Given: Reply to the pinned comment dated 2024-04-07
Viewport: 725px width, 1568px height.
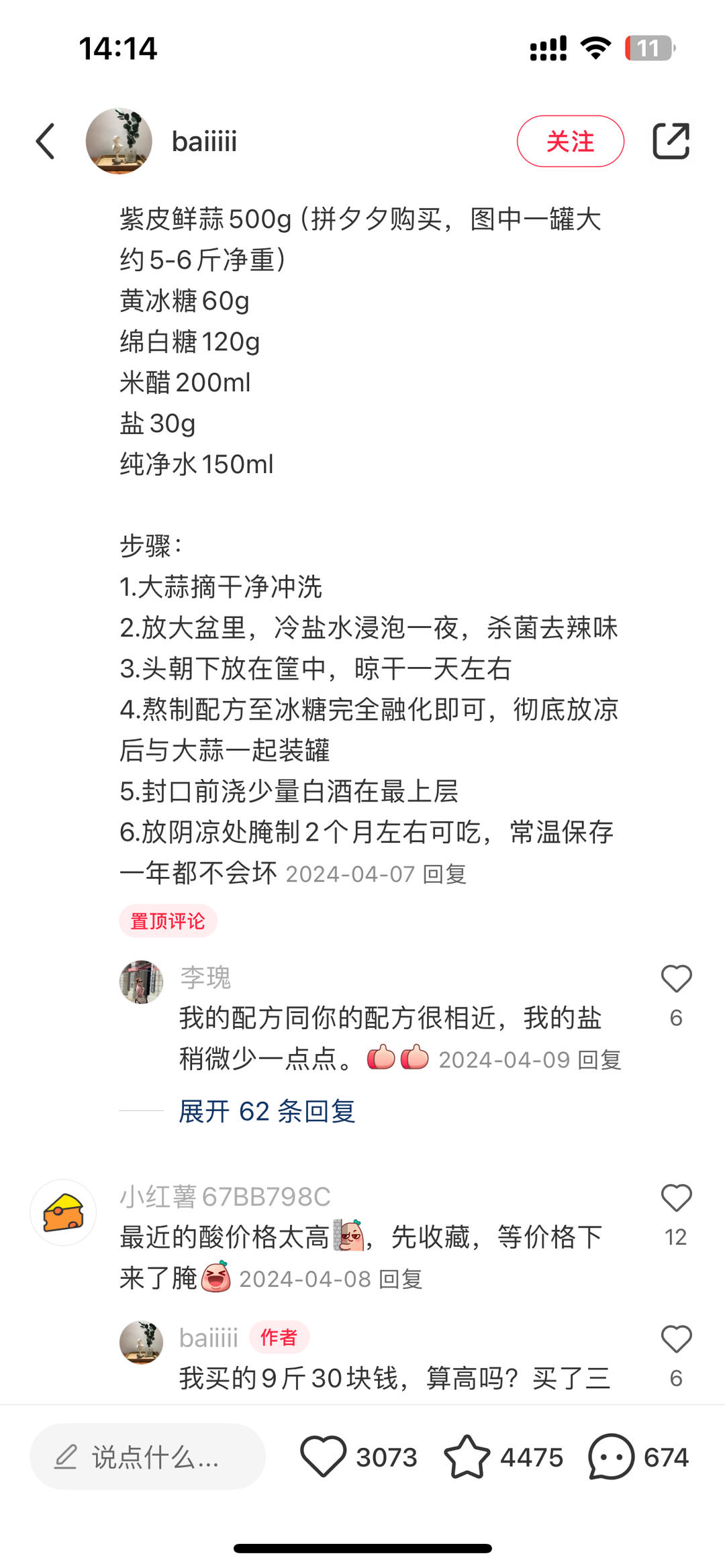Looking at the screenshot, I should 444,874.
